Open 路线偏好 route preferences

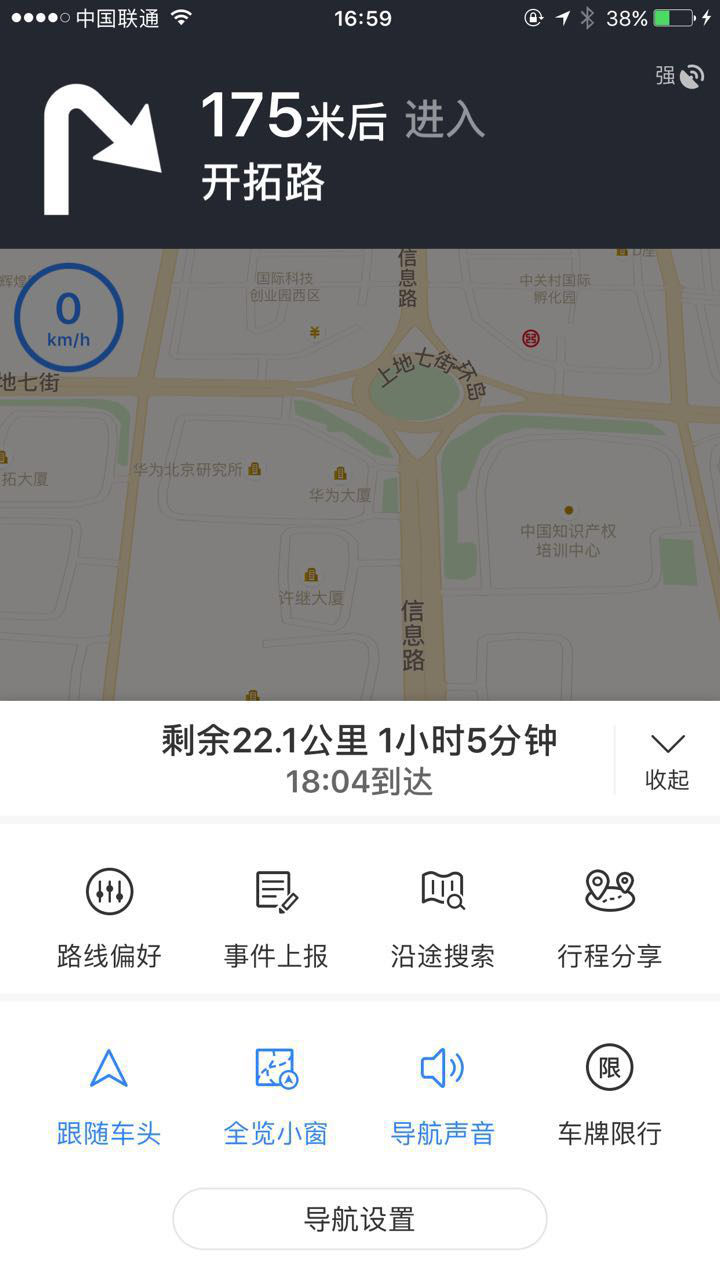click(x=109, y=915)
